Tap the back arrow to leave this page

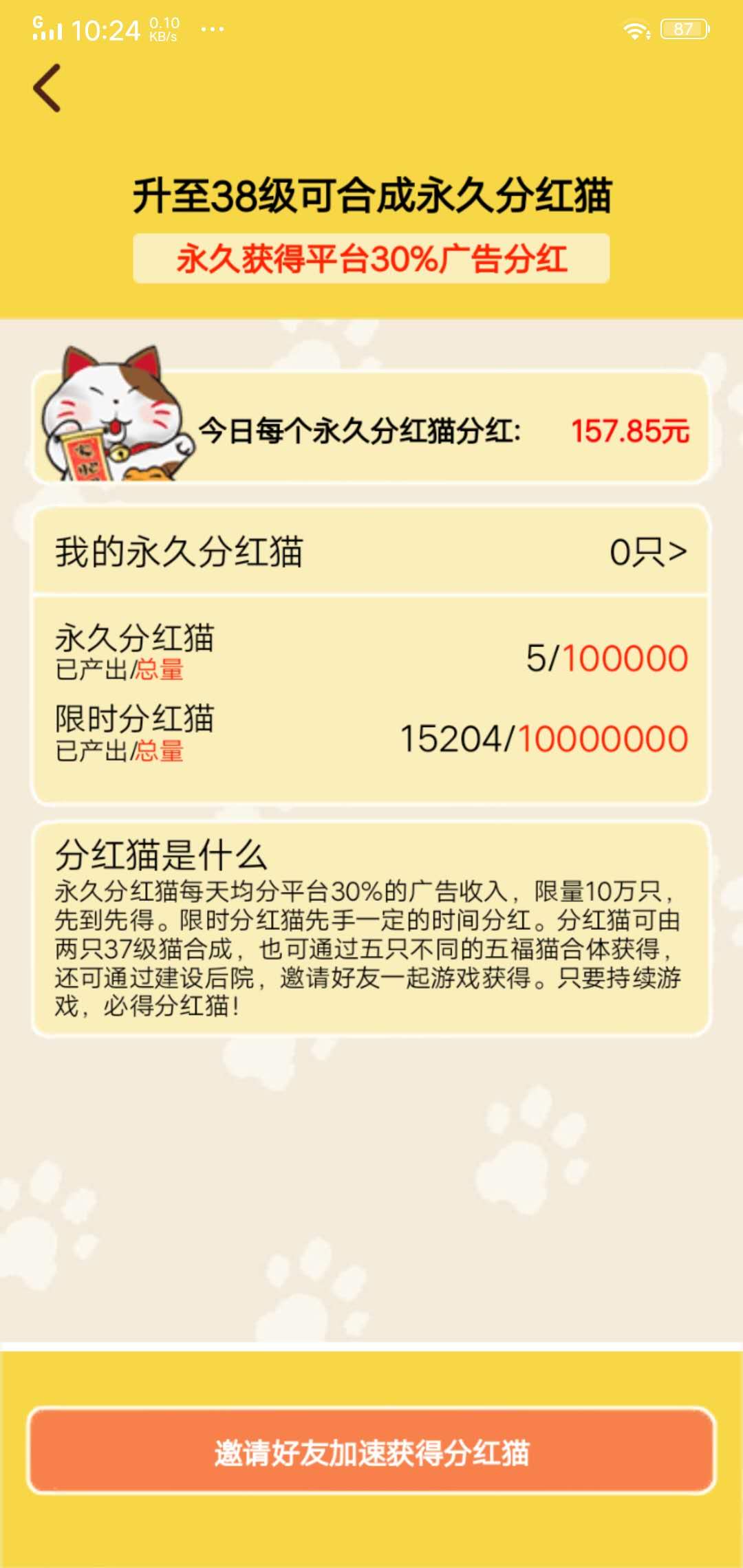pyautogui.click(x=47, y=88)
